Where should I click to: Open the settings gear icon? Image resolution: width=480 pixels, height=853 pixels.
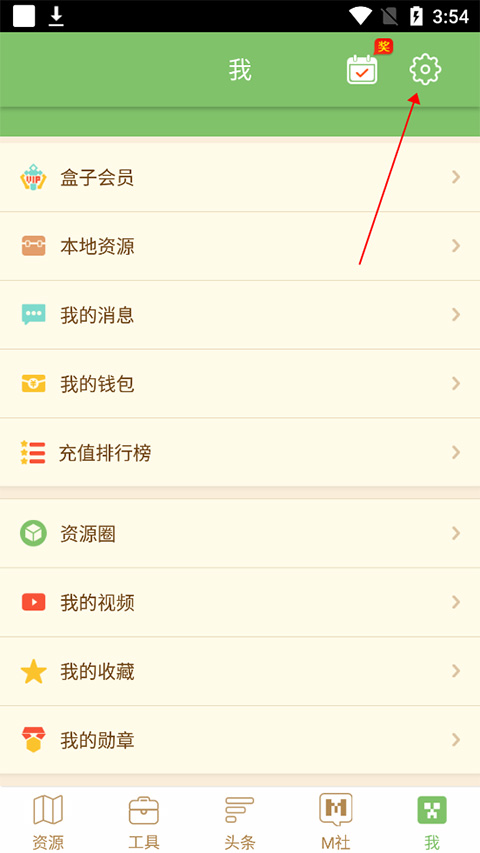coord(425,70)
